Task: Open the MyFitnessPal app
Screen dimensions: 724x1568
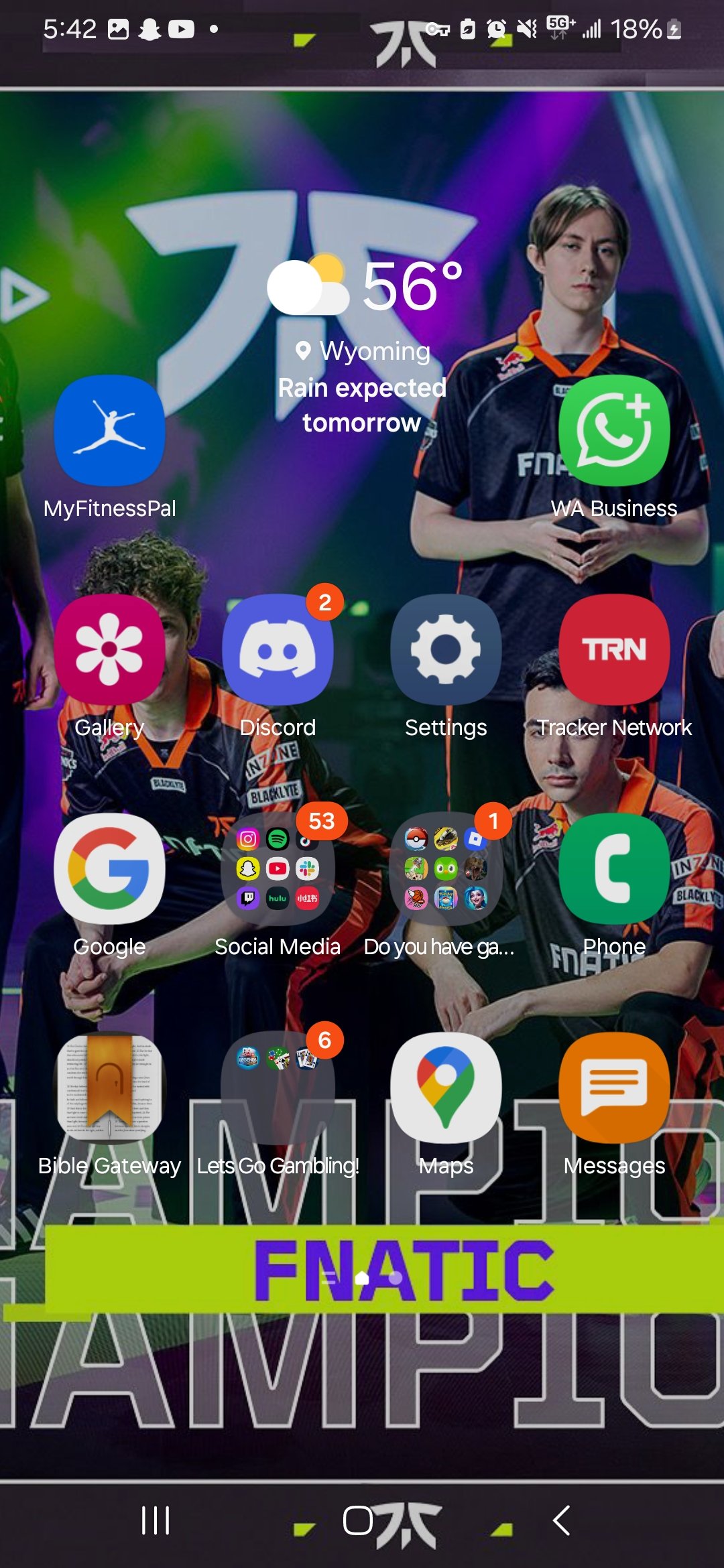Action: [x=109, y=431]
